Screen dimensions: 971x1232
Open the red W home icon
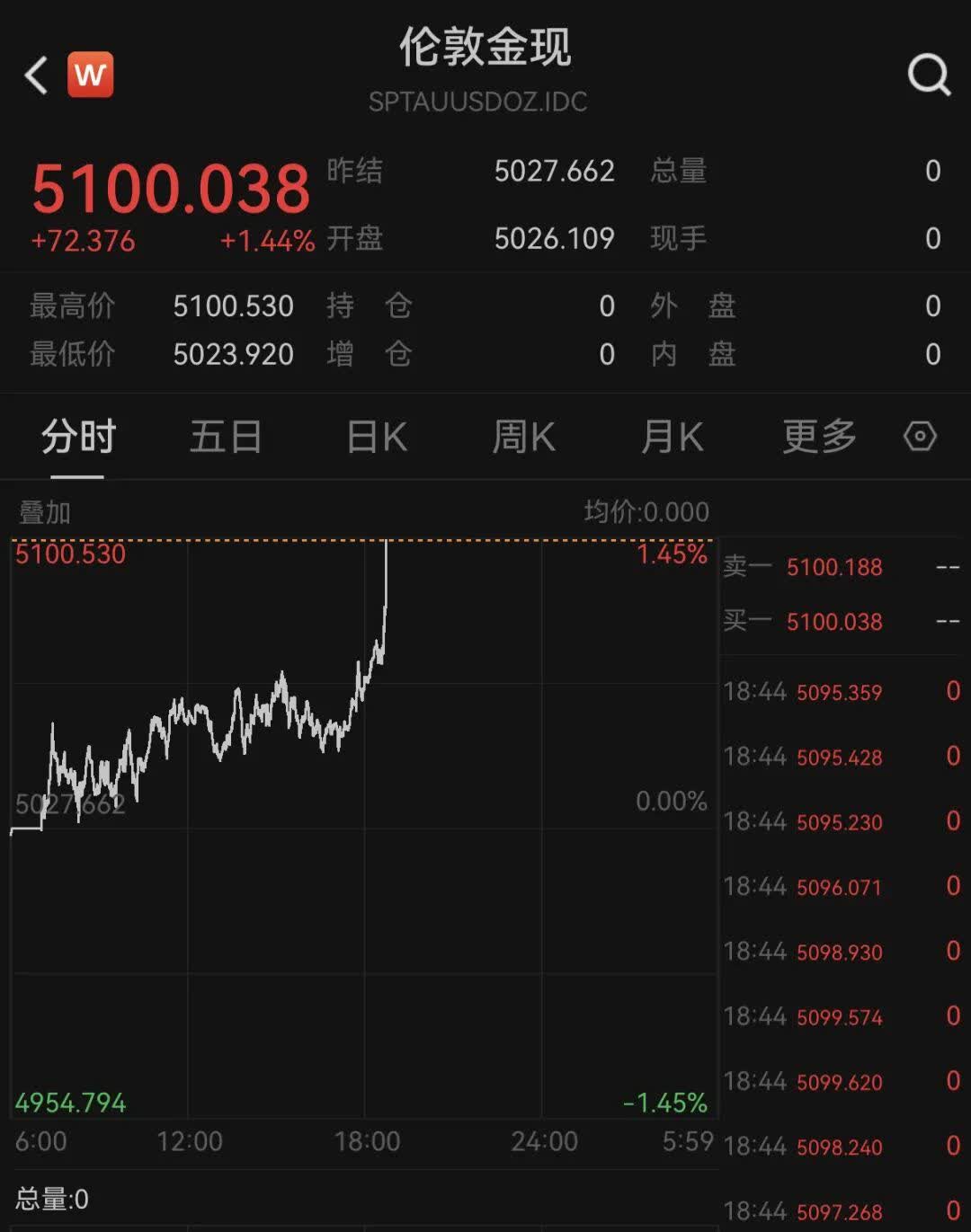pyautogui.click(x=91, y=75)
